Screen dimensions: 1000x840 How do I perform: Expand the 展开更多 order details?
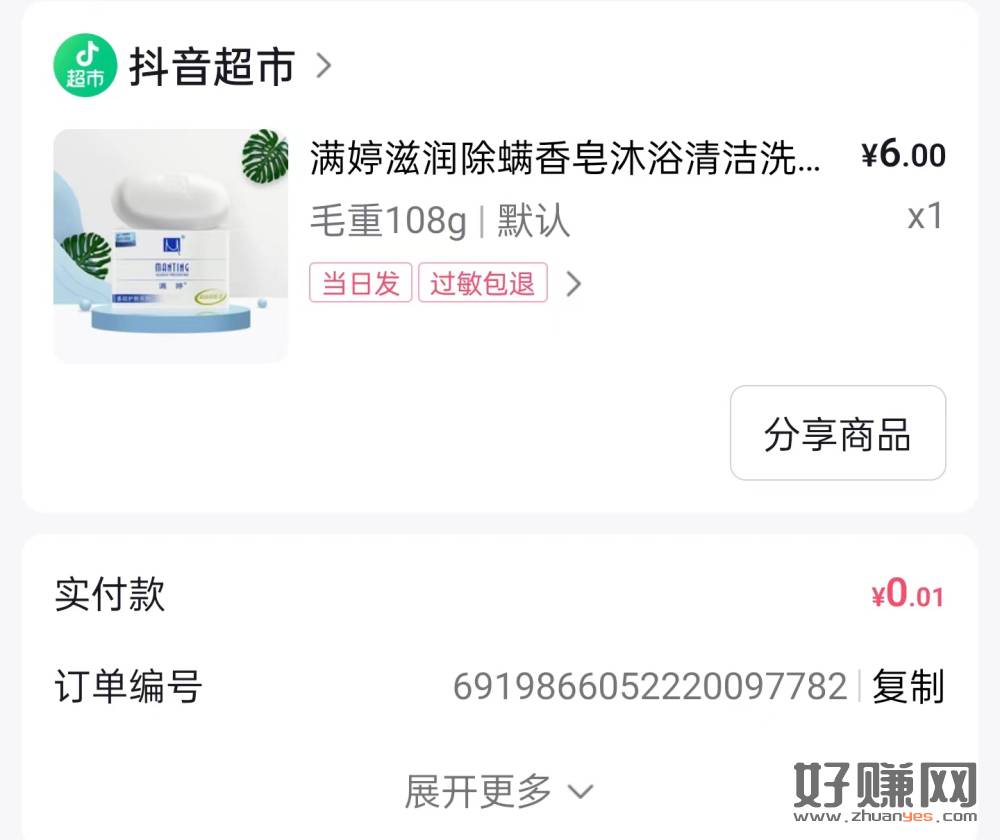498,792
